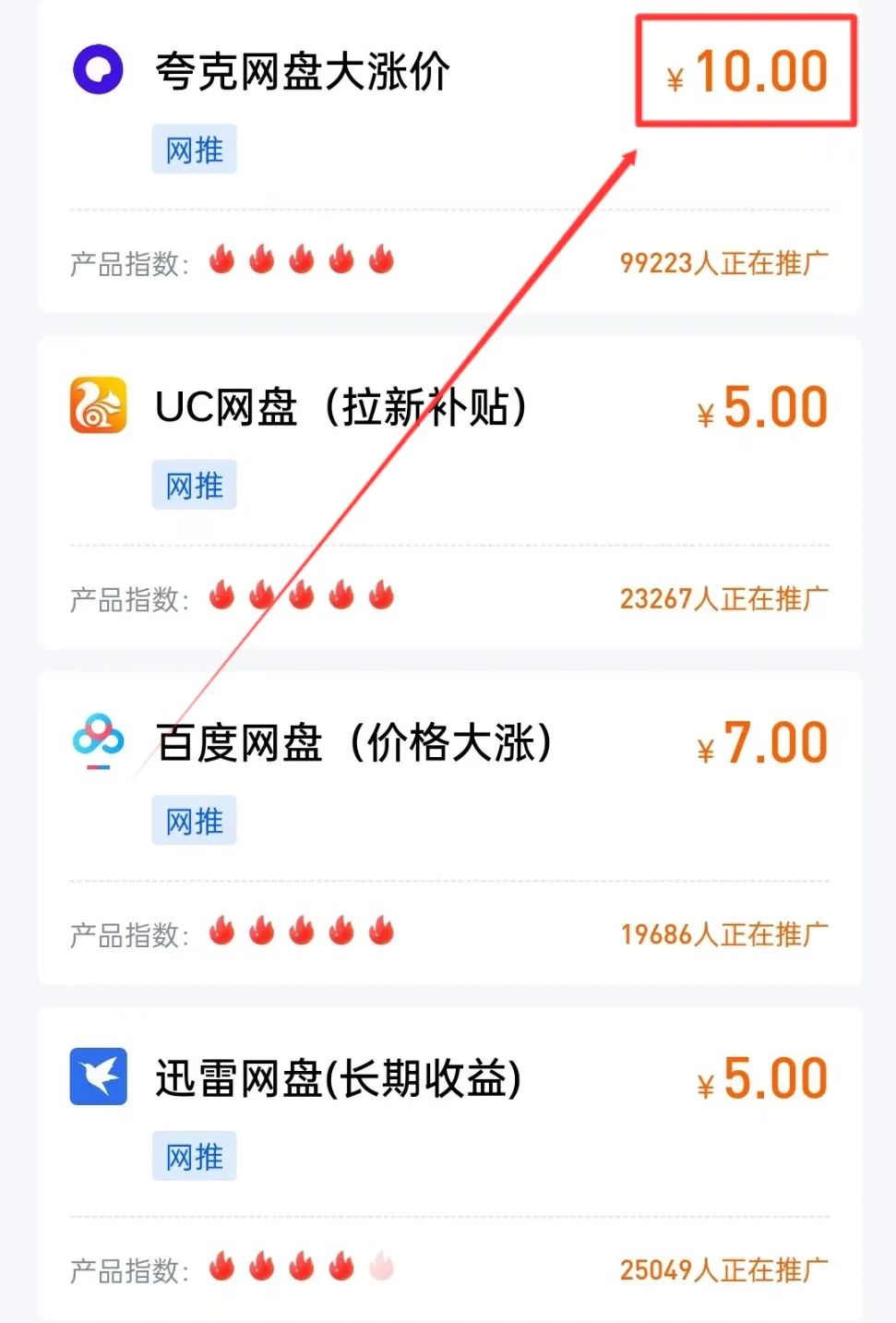Click the 迅雷网盘 Thunder bird icon

tap(99, 1077)
